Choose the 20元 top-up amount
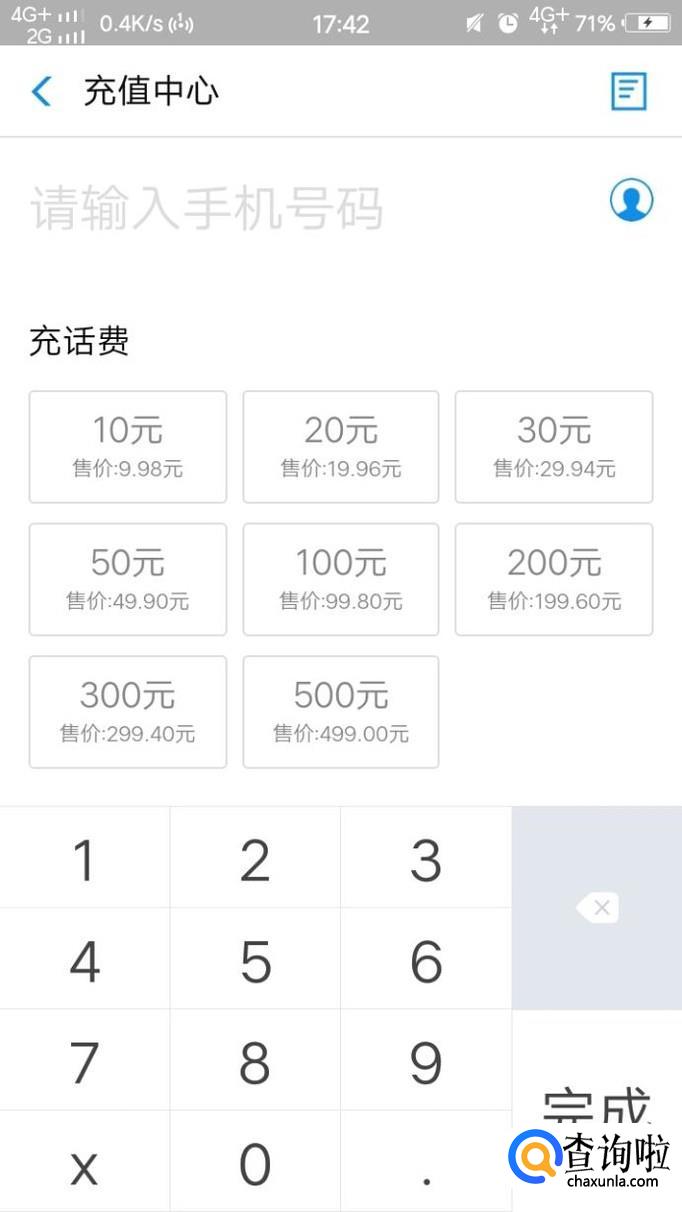Screen dimensions: 682x1212 point(341,447)
